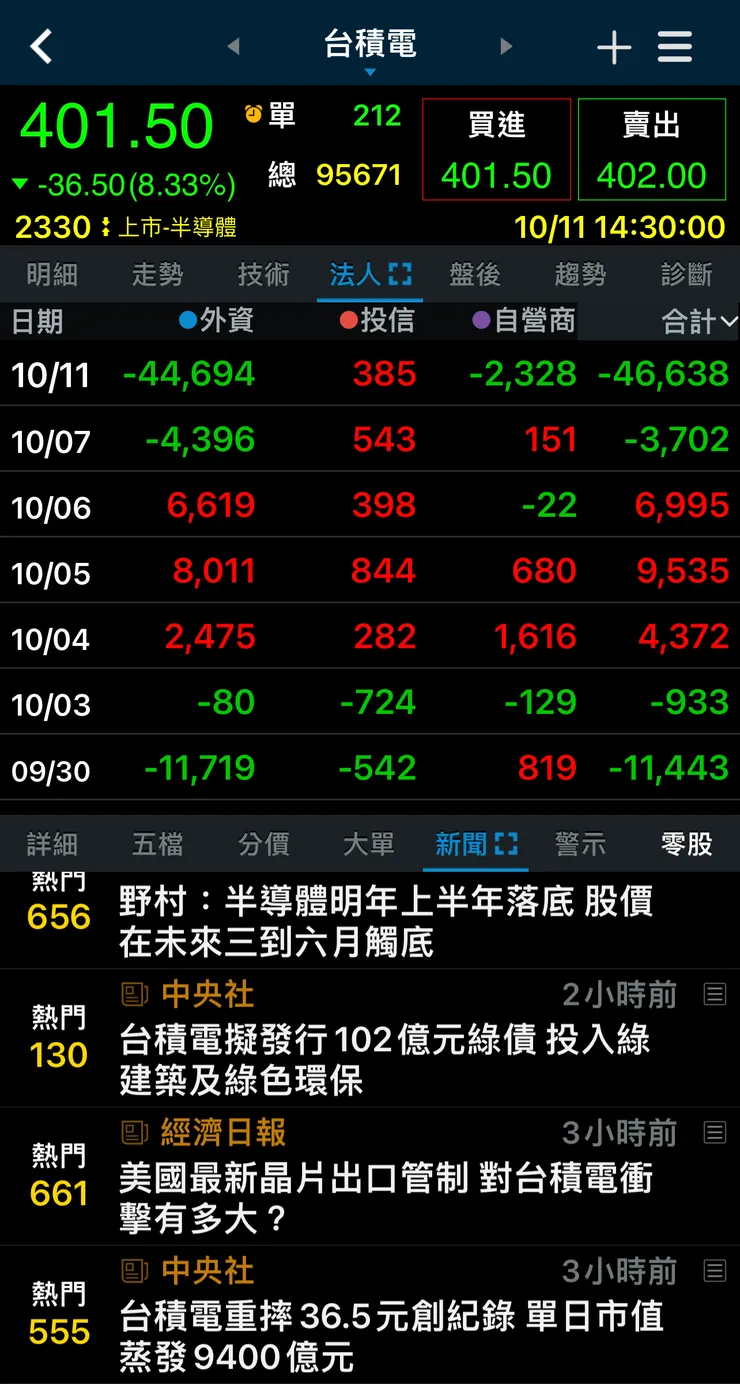This screenshot has height=1384, width=740.
Task: Switch to the 走勢 tab
Action: pyautogui.click(x=158, y=274)
